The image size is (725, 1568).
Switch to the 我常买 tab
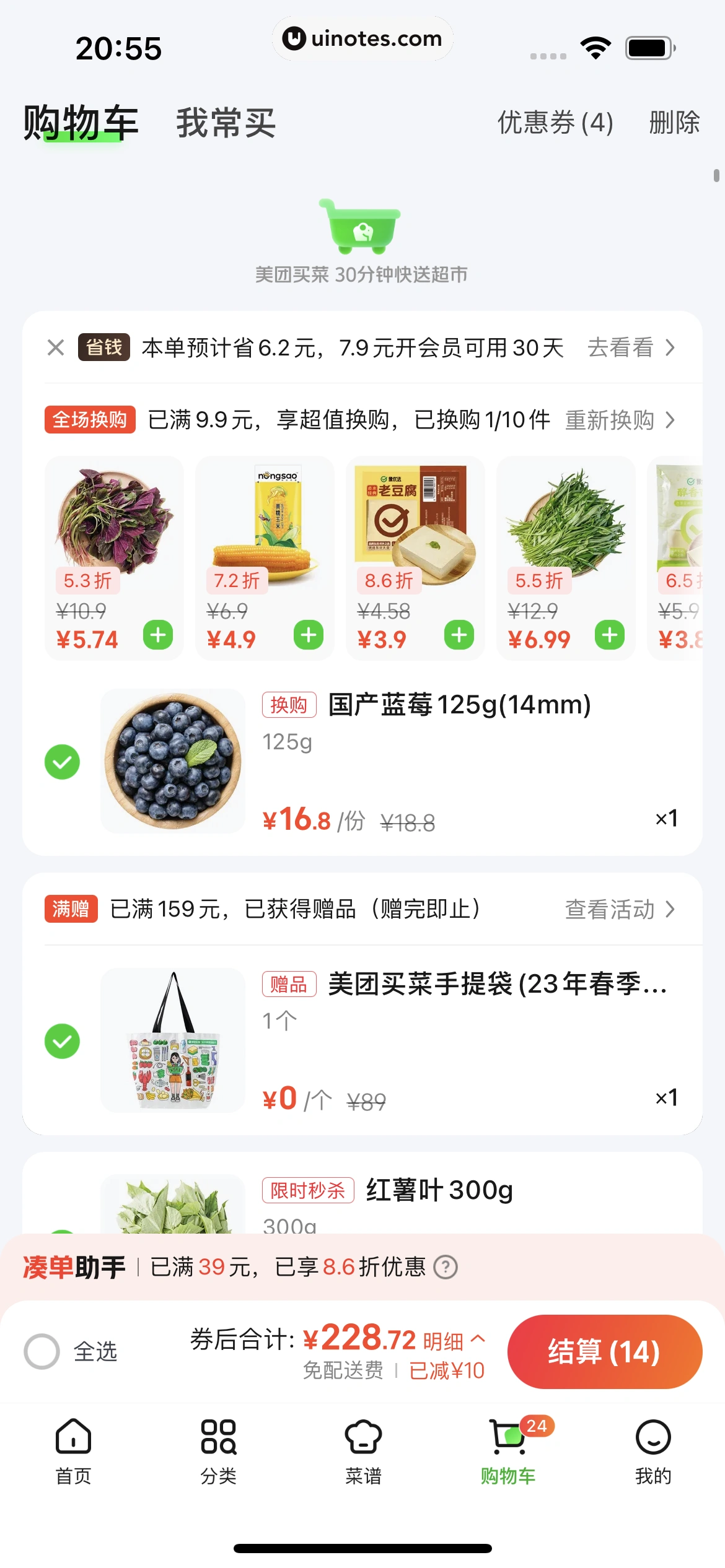click(226, 123)
